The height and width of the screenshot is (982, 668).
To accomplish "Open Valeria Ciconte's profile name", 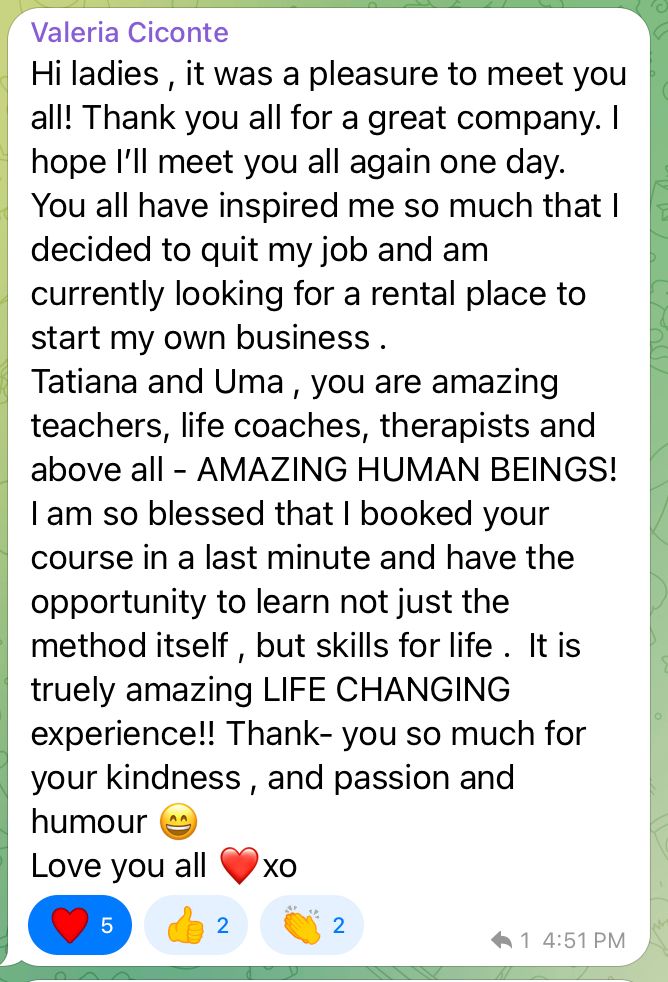I will tap(129, 33).
